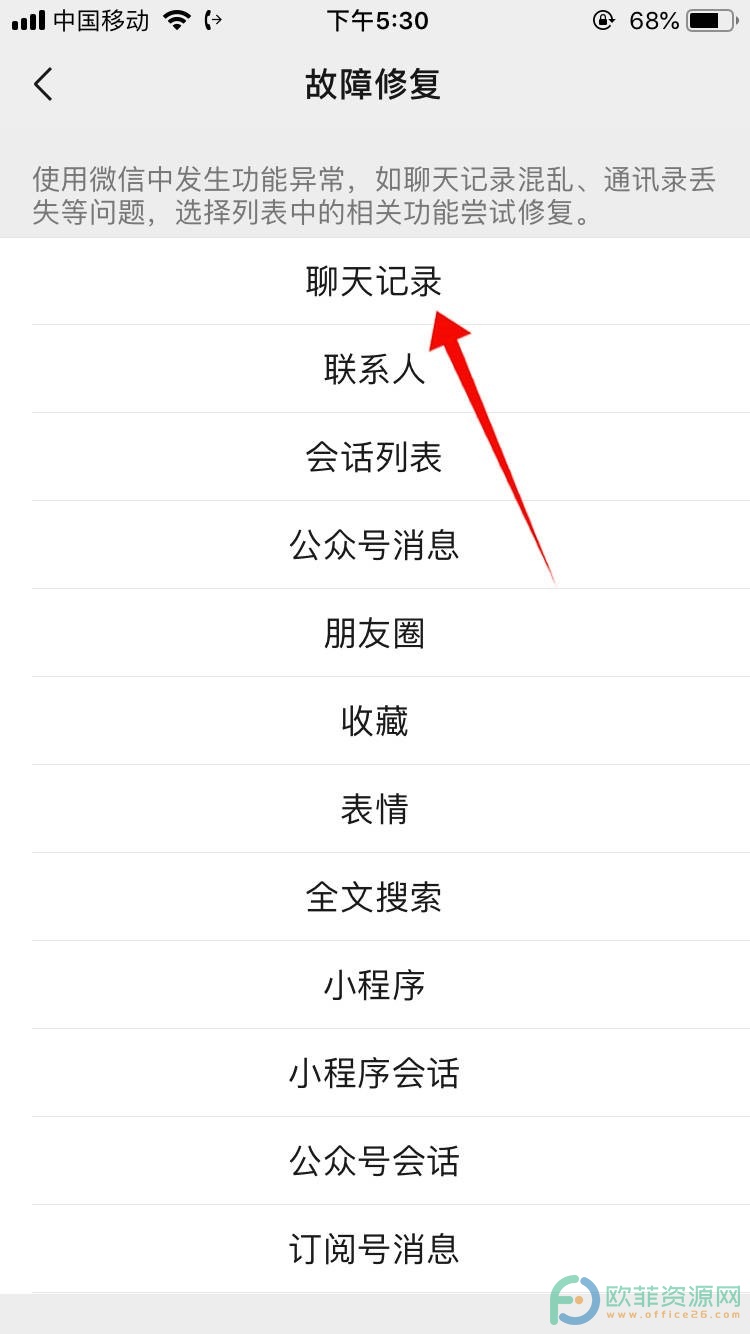
Task: Select 订阅号消息 repair row
Action: (x=375, y=1249)
